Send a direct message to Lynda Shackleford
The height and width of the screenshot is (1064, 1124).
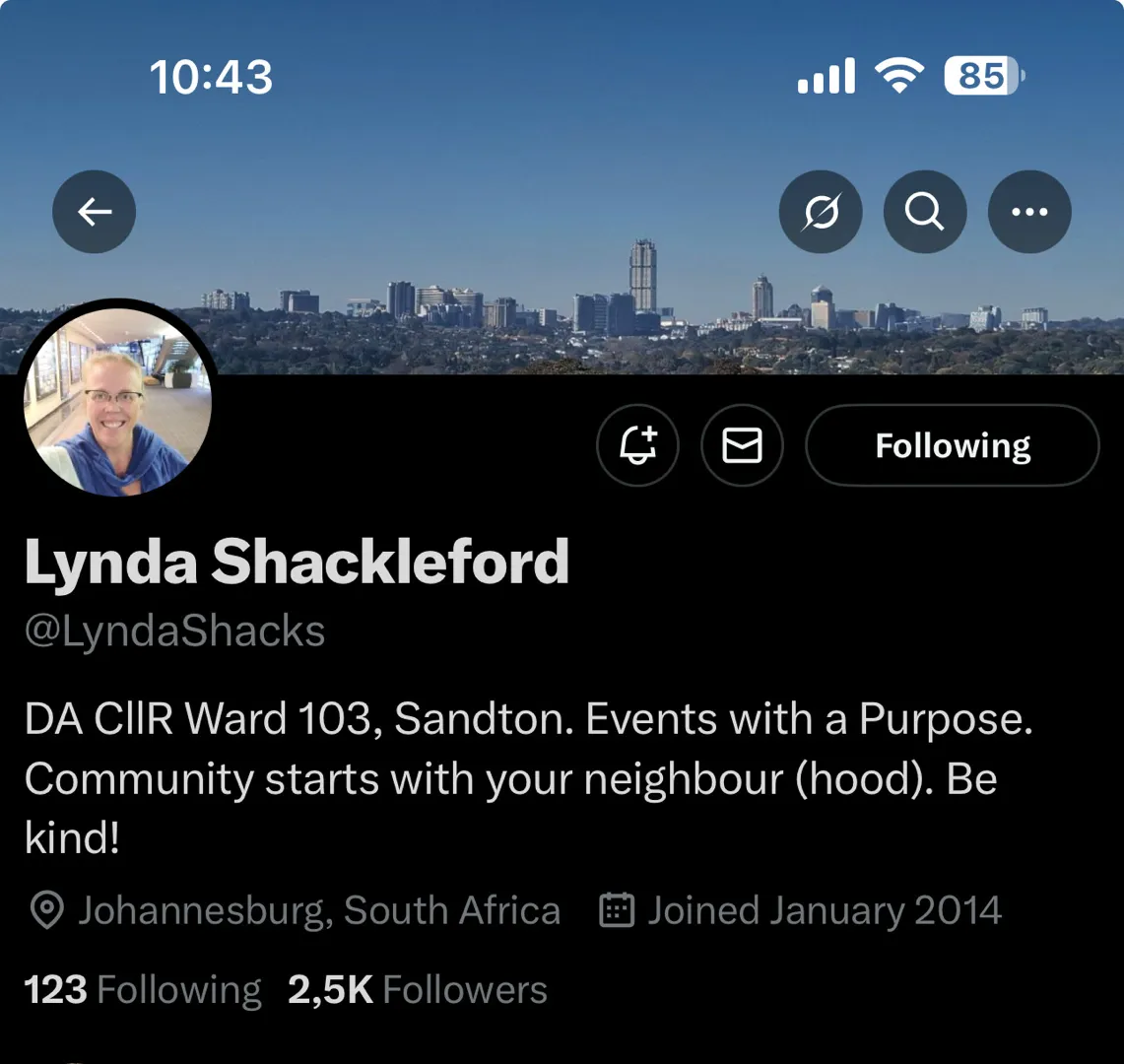(x=742, y=446)
